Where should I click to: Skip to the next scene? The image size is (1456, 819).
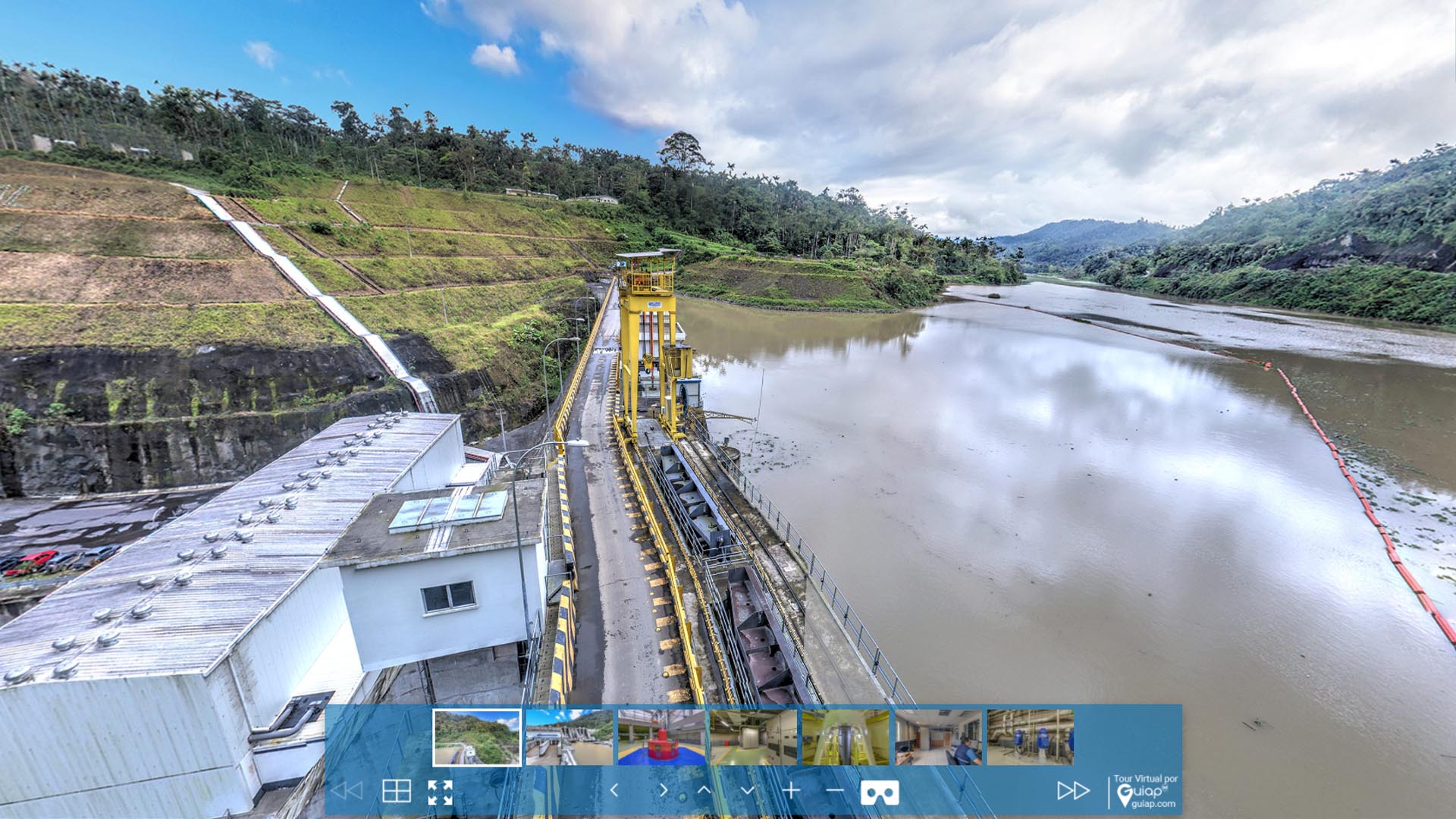[1073, 791]
